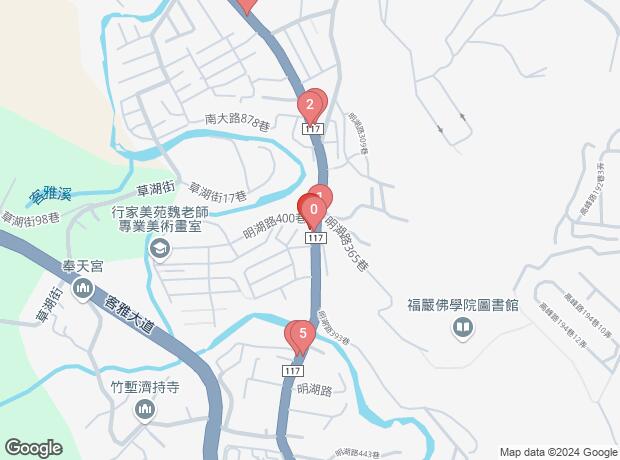
Task: Tap map marker number 0
Action: 314,210
